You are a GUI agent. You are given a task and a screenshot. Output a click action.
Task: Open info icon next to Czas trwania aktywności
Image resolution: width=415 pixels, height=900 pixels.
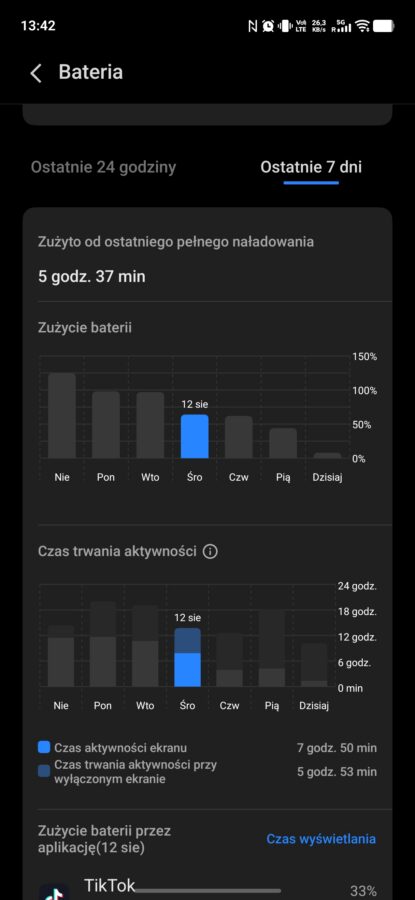click(211, 552)
